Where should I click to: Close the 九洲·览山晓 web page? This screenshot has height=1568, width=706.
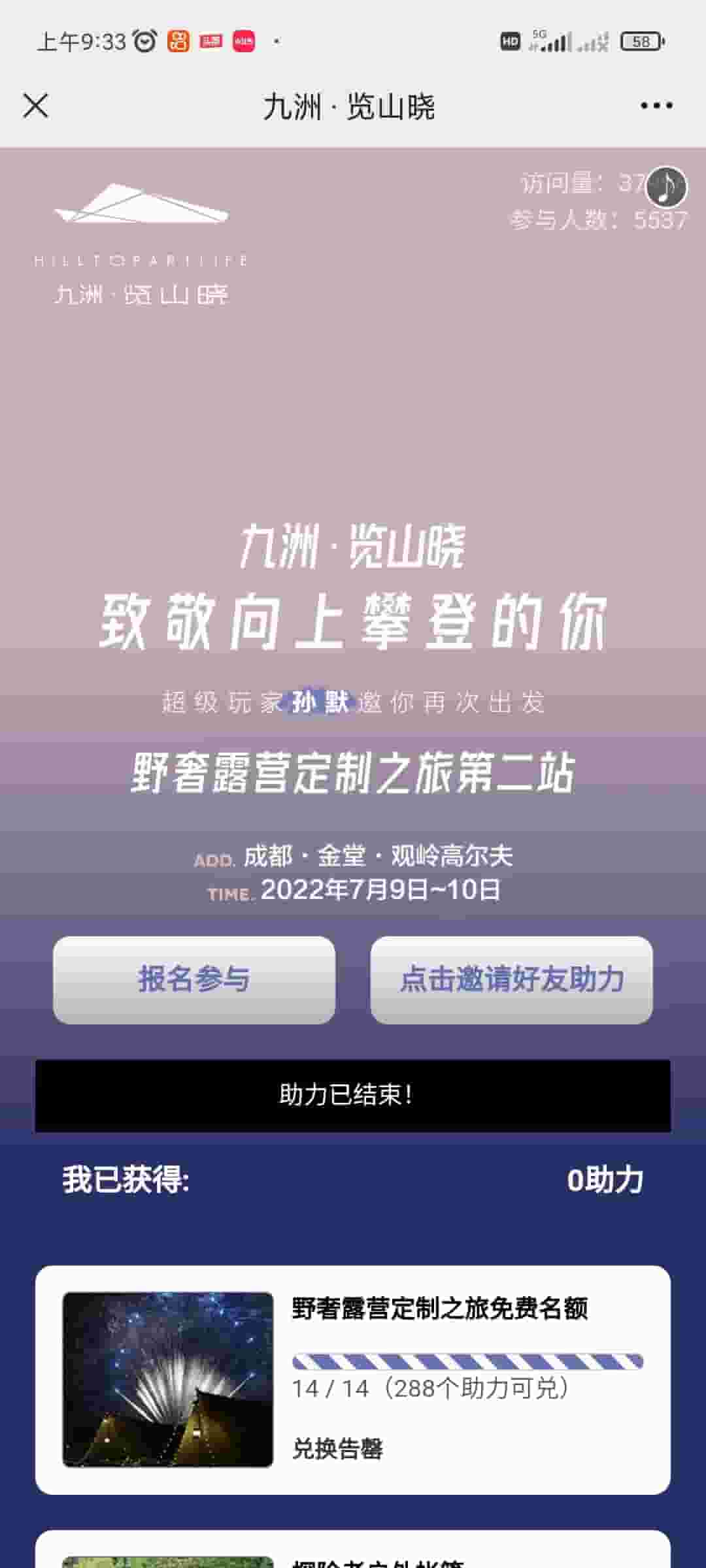point(36,105)
